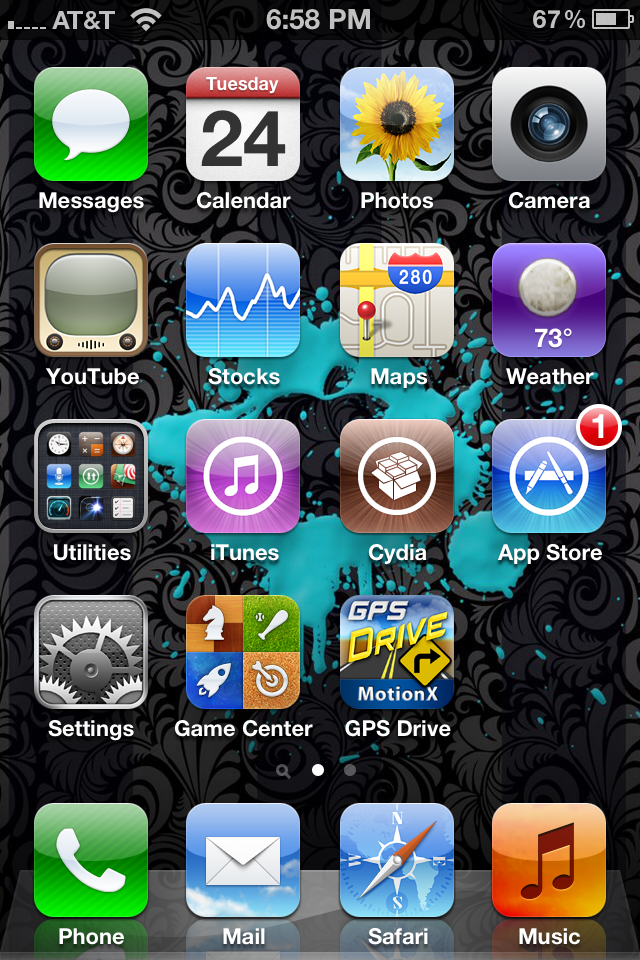This screenshot has height=960, width=640.
Task: Tap the Spotlight search page indicator
Action: [283, 771]
